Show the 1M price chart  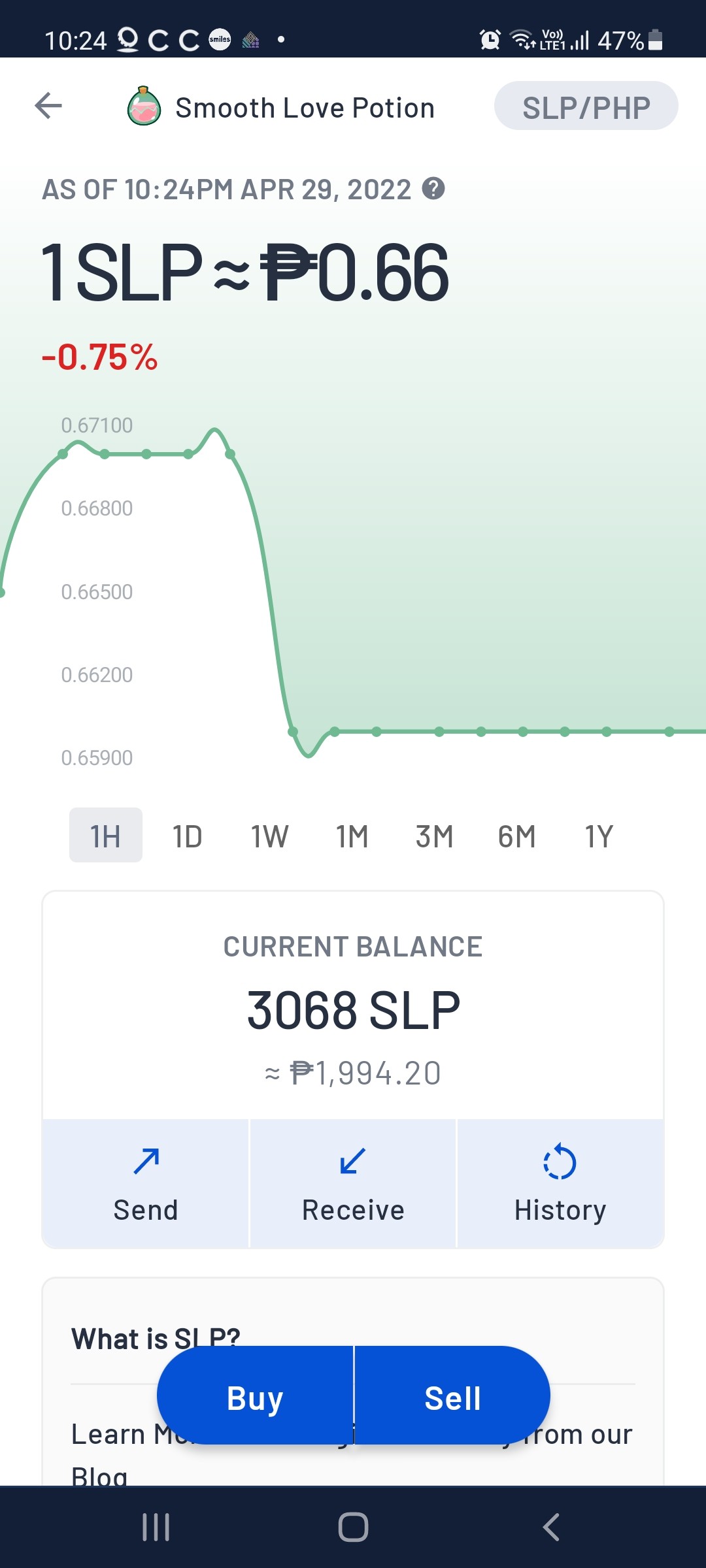[352, 836]
